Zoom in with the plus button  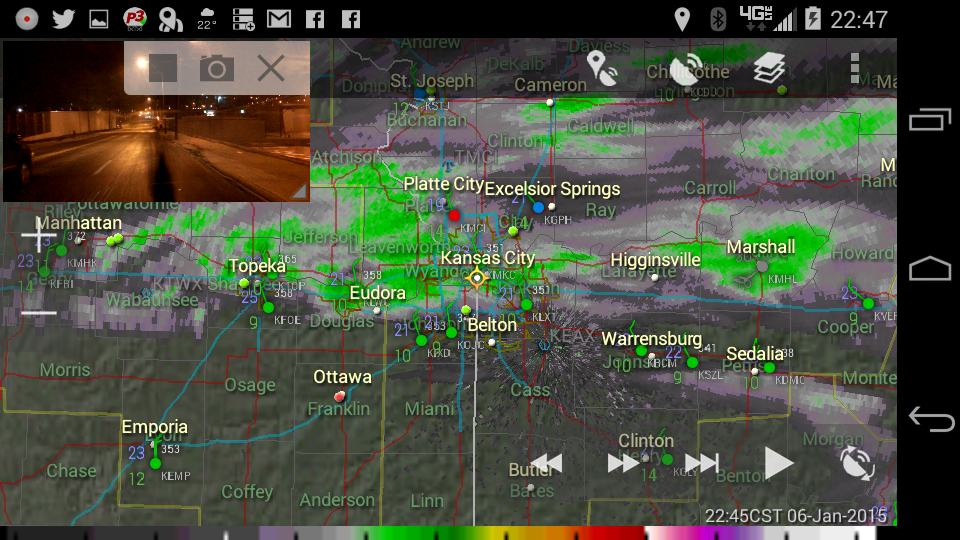point(39,236)
